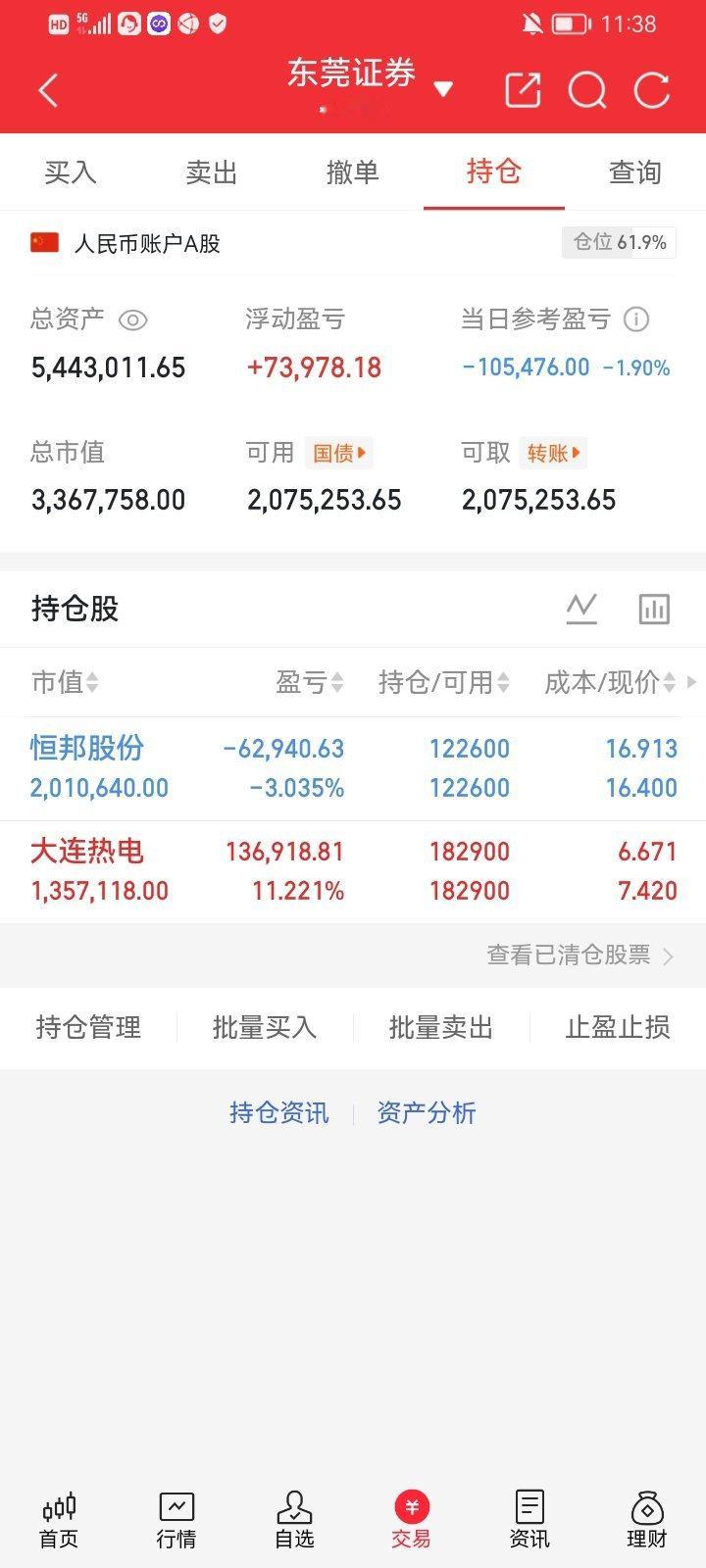Open the dropdown arrow beside 东莞证券

pyautogui.click(x=444, y=88)
